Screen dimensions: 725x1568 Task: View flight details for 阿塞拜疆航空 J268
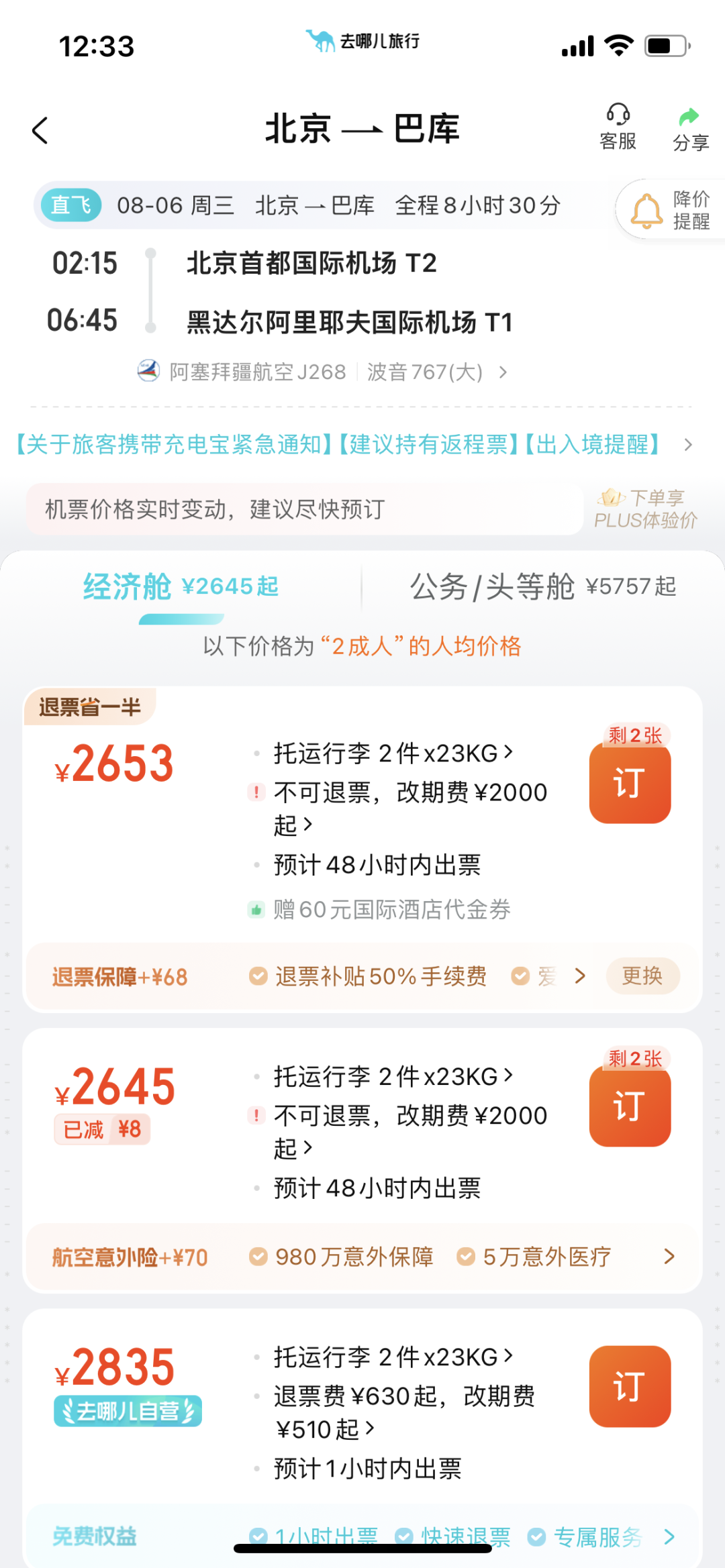[322, 371]
